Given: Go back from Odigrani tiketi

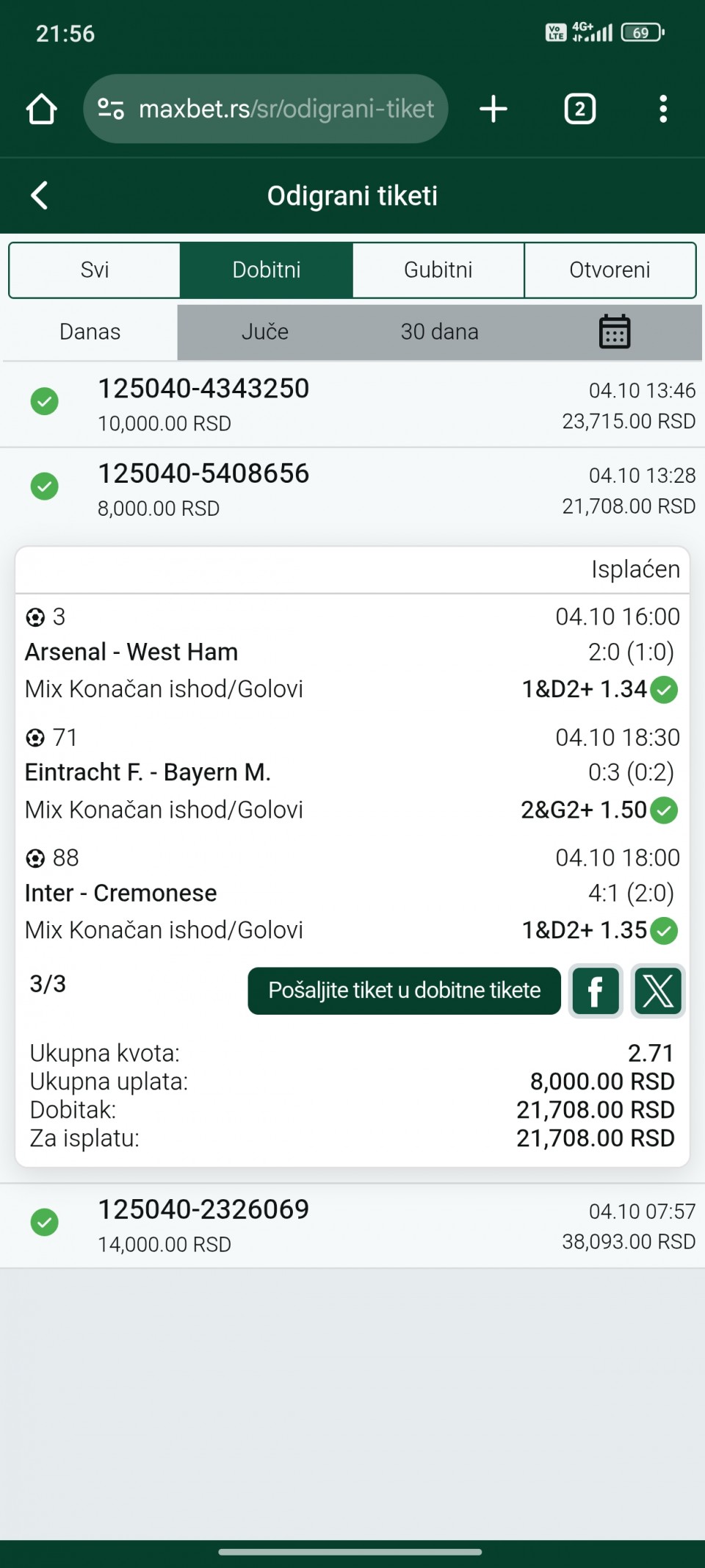Looking at the screenshot, I should click(40, 195).
